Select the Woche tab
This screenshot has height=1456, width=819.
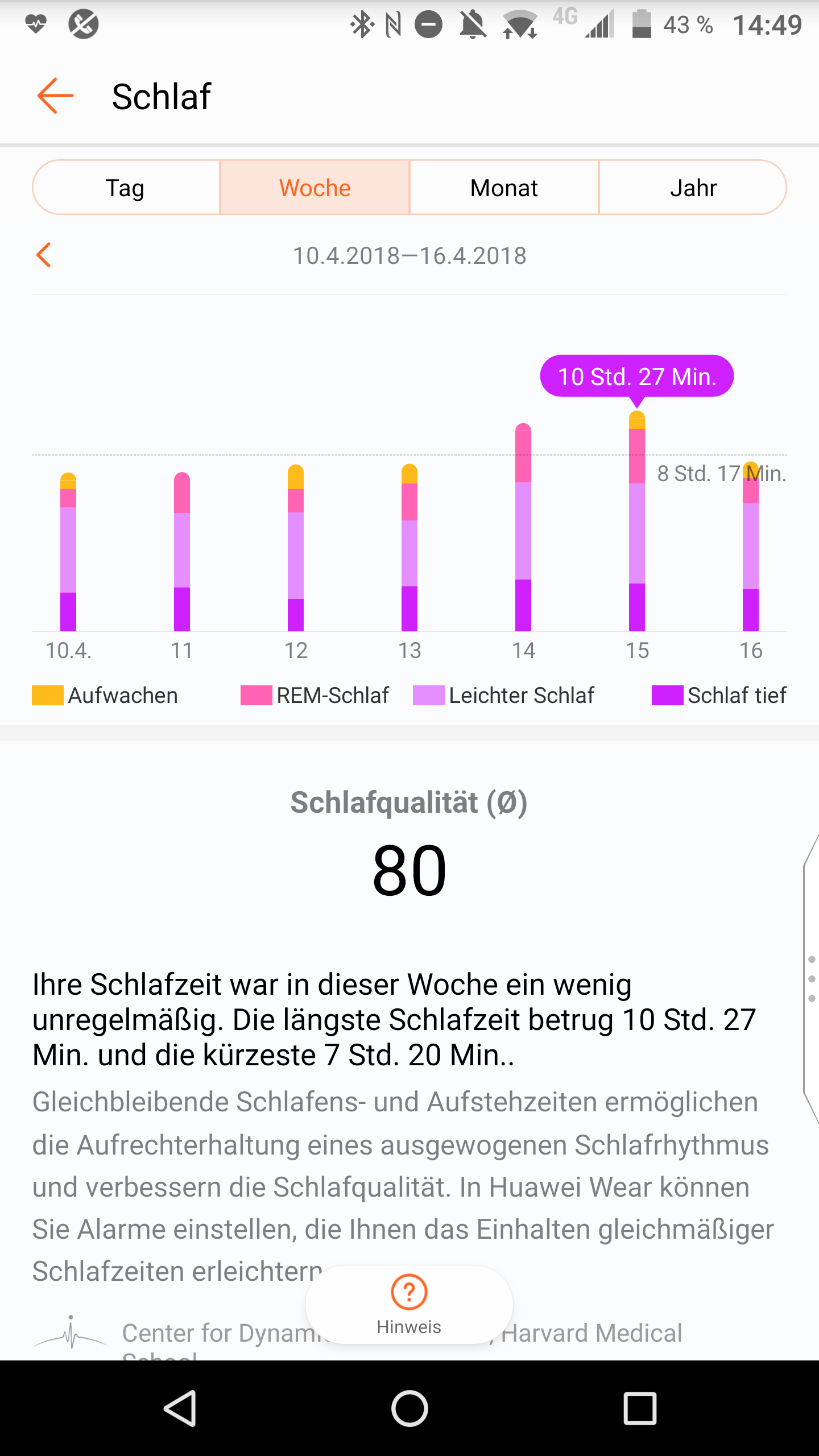(315, 188)
